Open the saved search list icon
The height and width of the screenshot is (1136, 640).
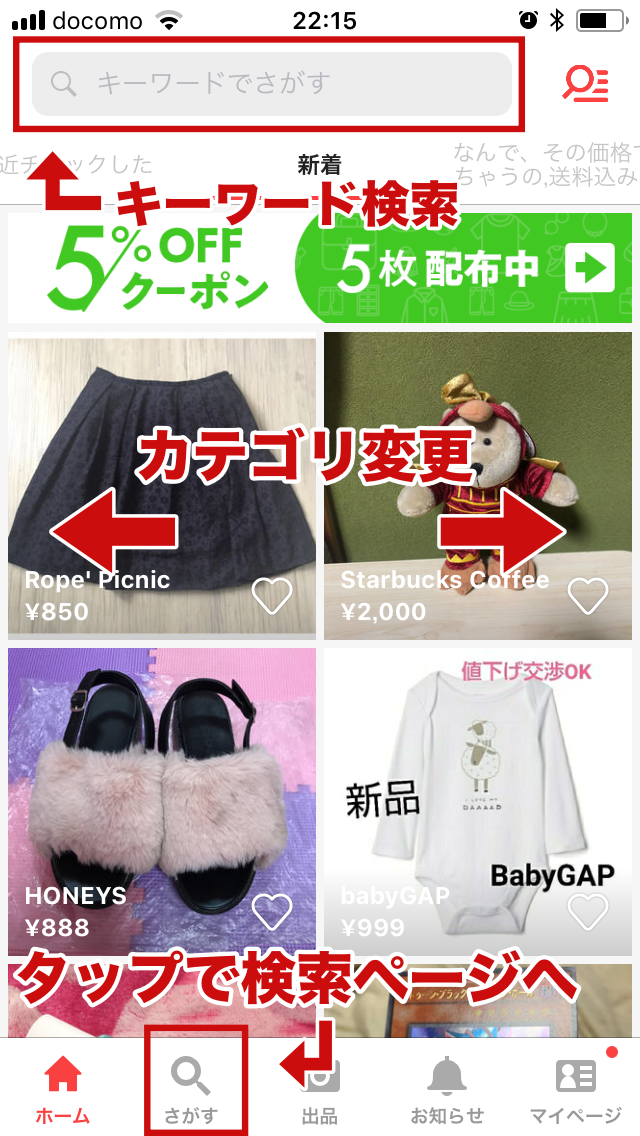[x=585, y=84]
